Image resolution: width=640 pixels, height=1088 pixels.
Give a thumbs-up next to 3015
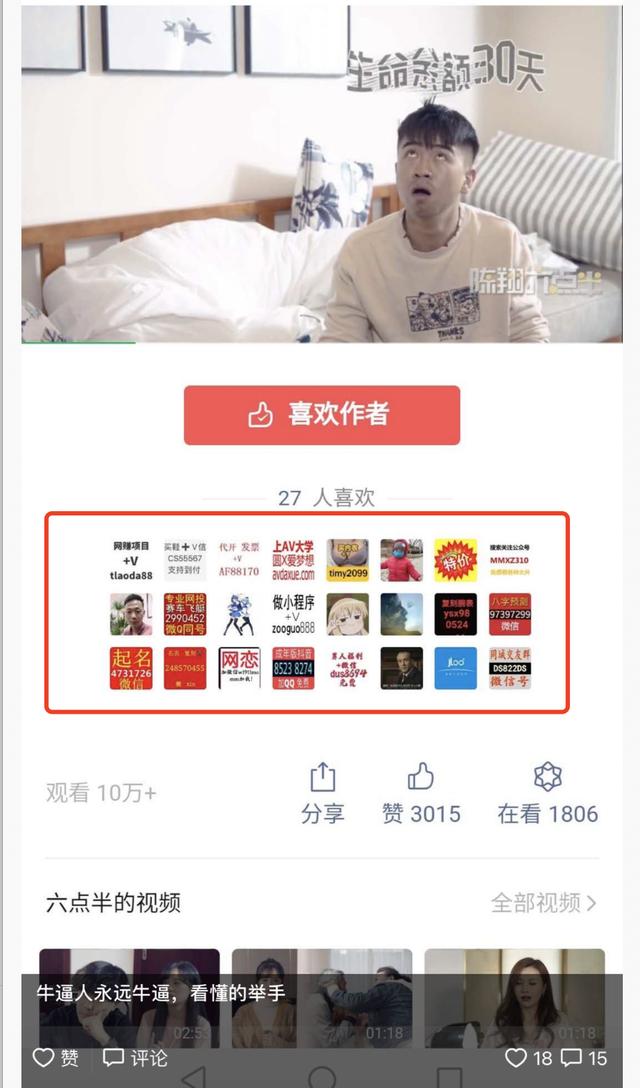tap(421, 793)
